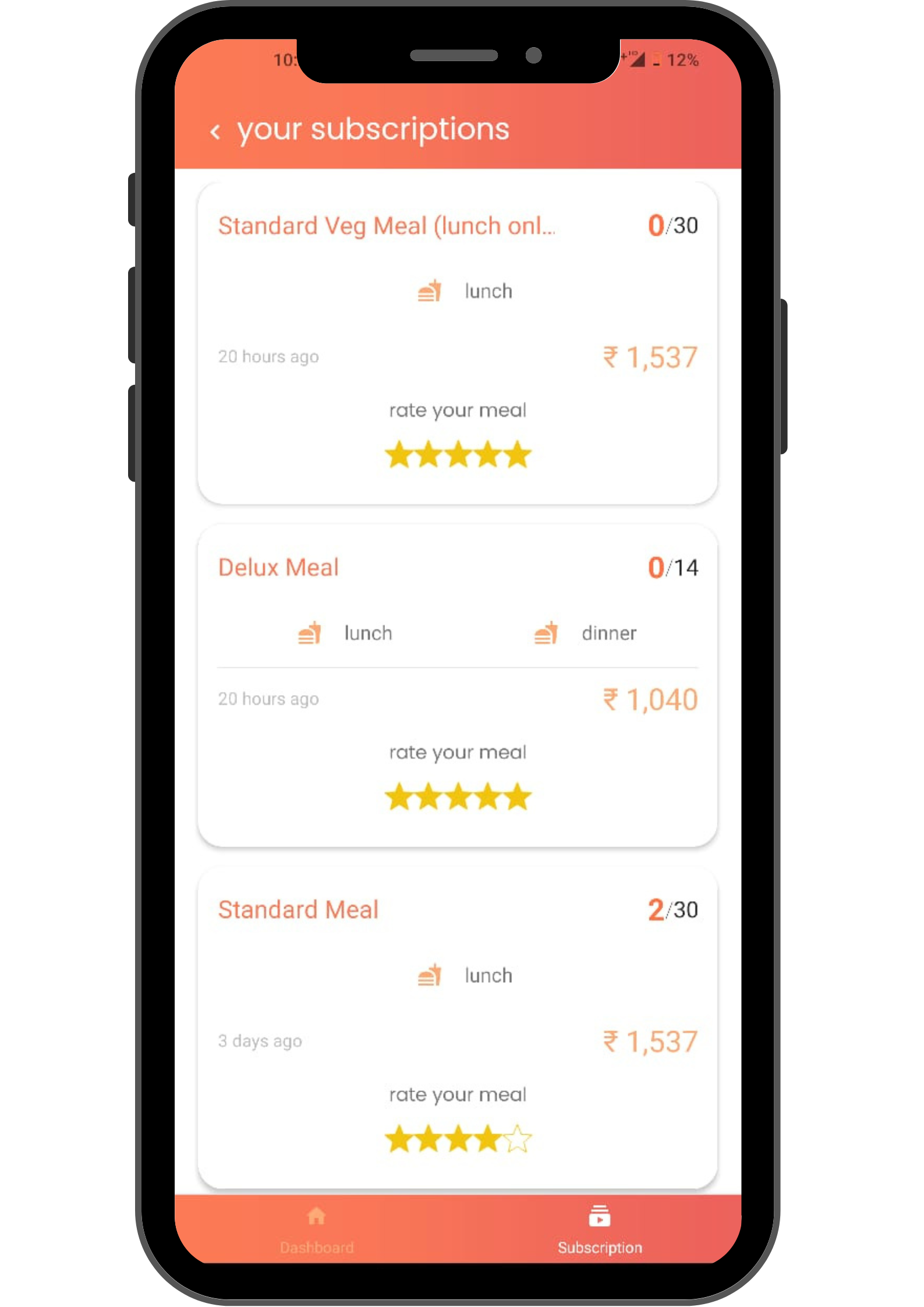Image resolution: width=924 pixels, height=1307 pixels.
Task: Set Standard Veg Meal rating to three stars
Action: [458, 455]
